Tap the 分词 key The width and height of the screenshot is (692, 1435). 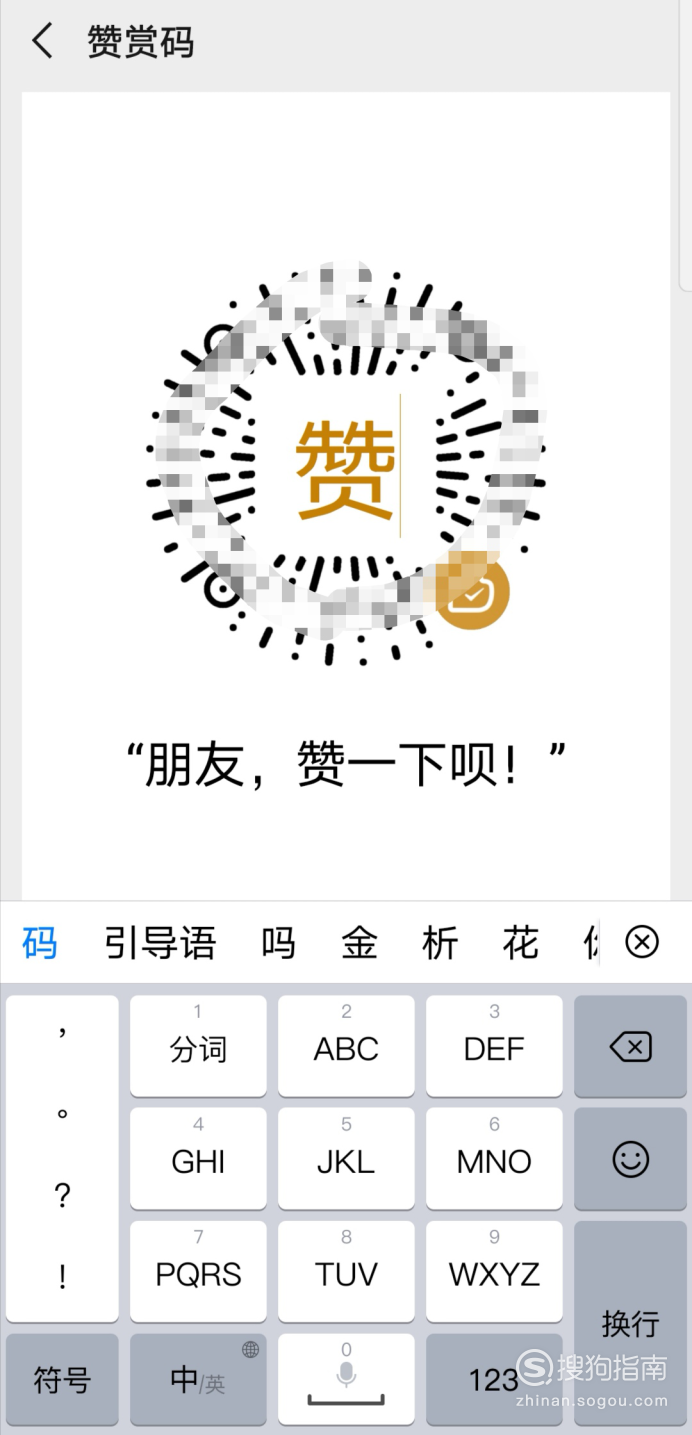coord(198,1045)
